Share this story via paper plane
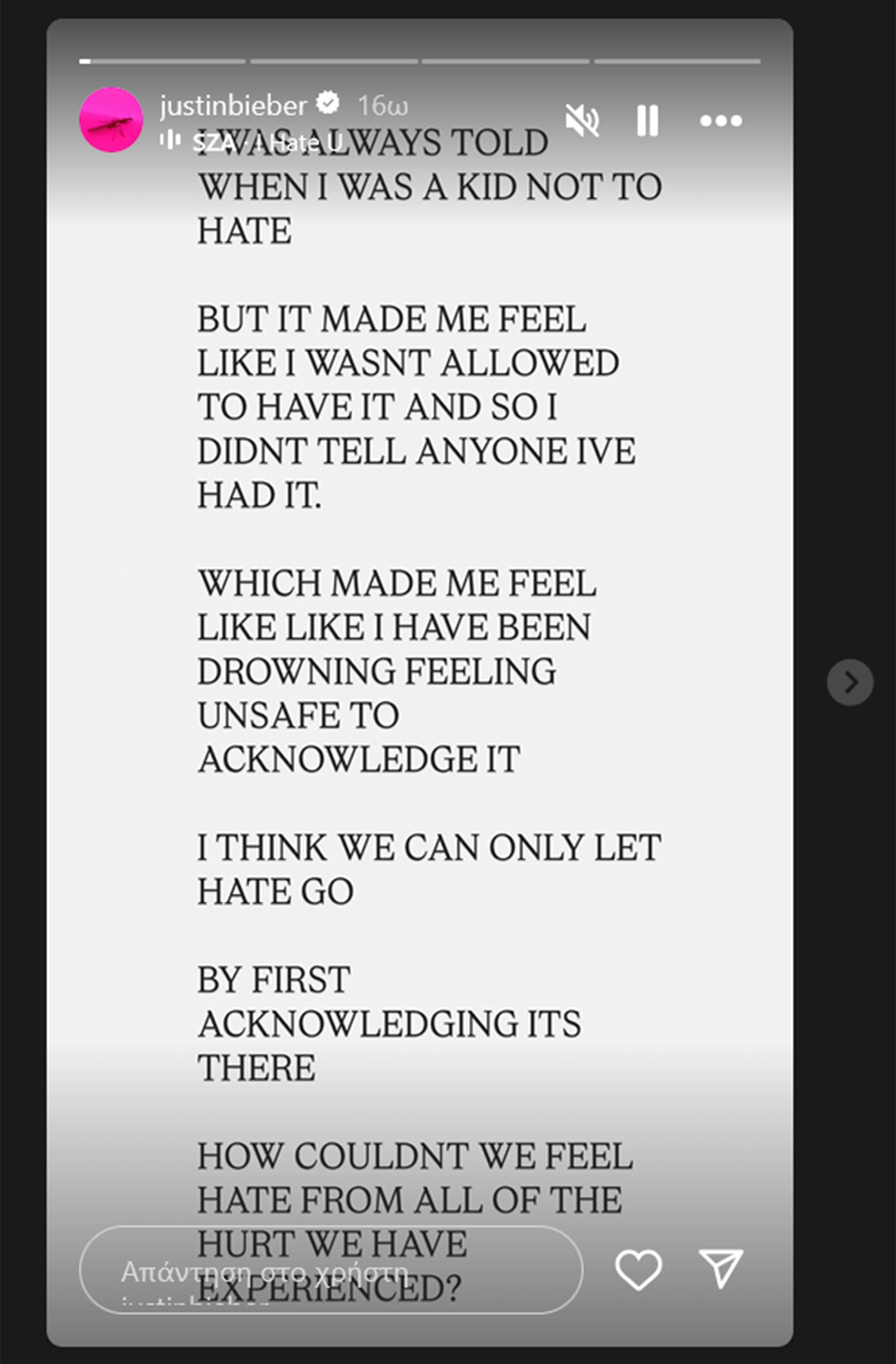Screen dimensions: 896x1364 (721, 1268)
